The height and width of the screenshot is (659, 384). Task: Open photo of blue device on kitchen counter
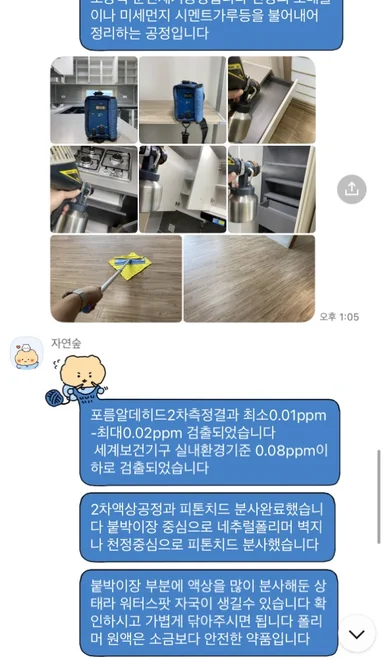point(94,100)
